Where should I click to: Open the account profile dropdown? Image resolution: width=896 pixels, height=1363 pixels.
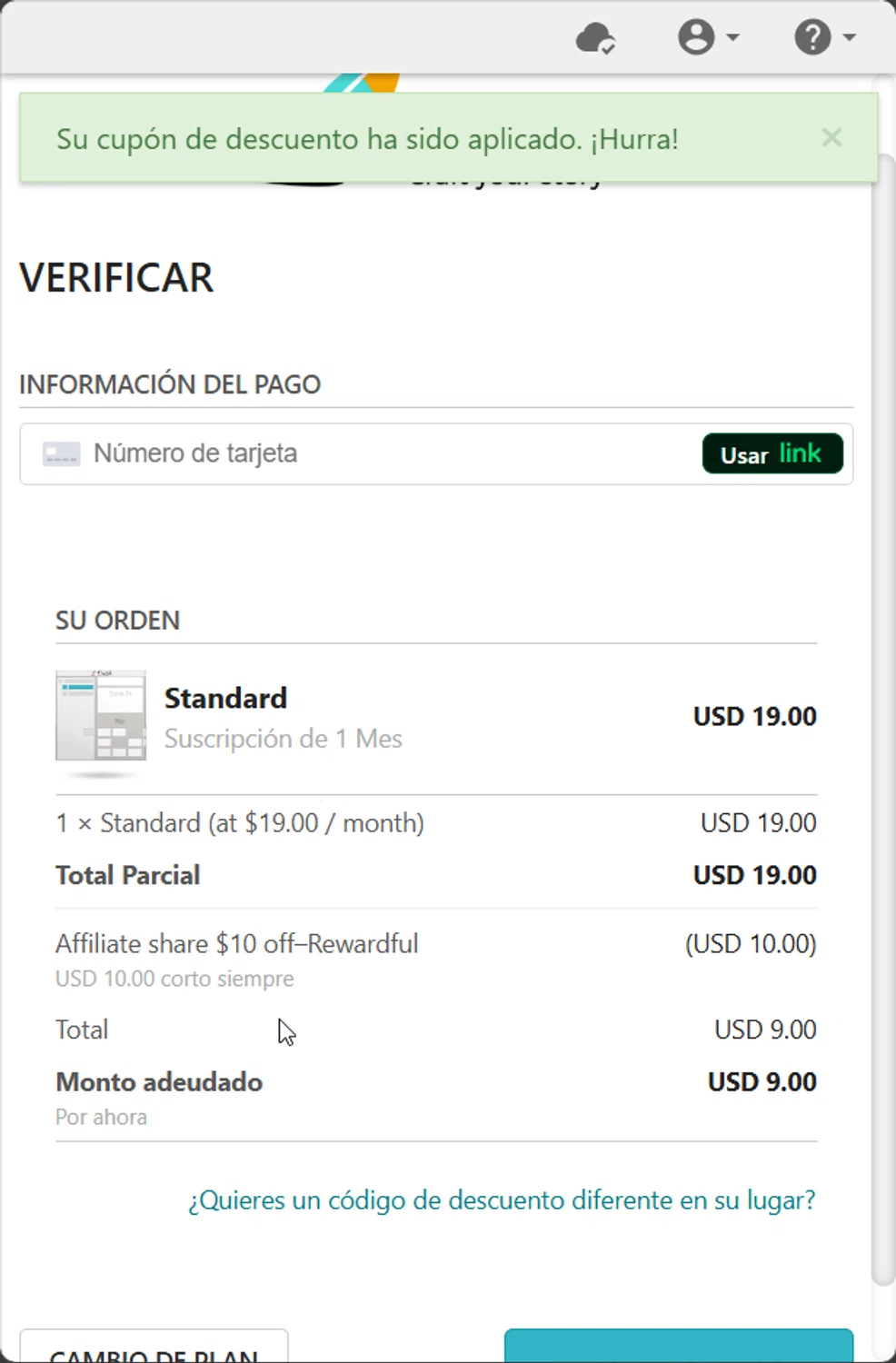[x=707, y=38]
